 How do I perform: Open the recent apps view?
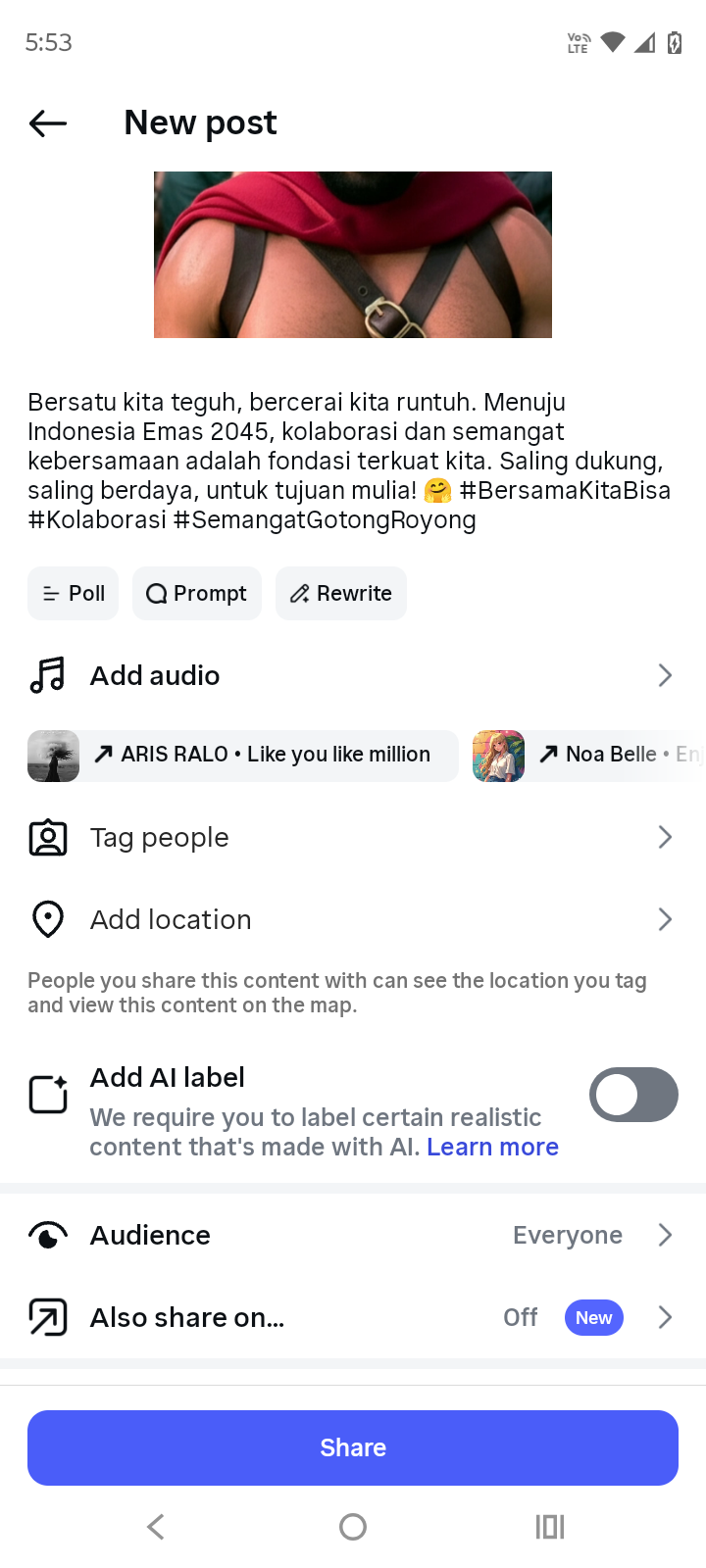(550, 1526)
